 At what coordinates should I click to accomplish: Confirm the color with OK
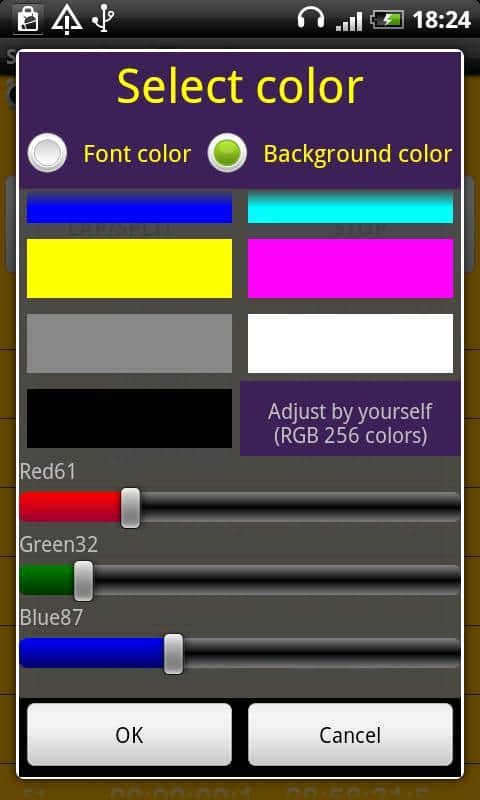click(x=130, y=735)
